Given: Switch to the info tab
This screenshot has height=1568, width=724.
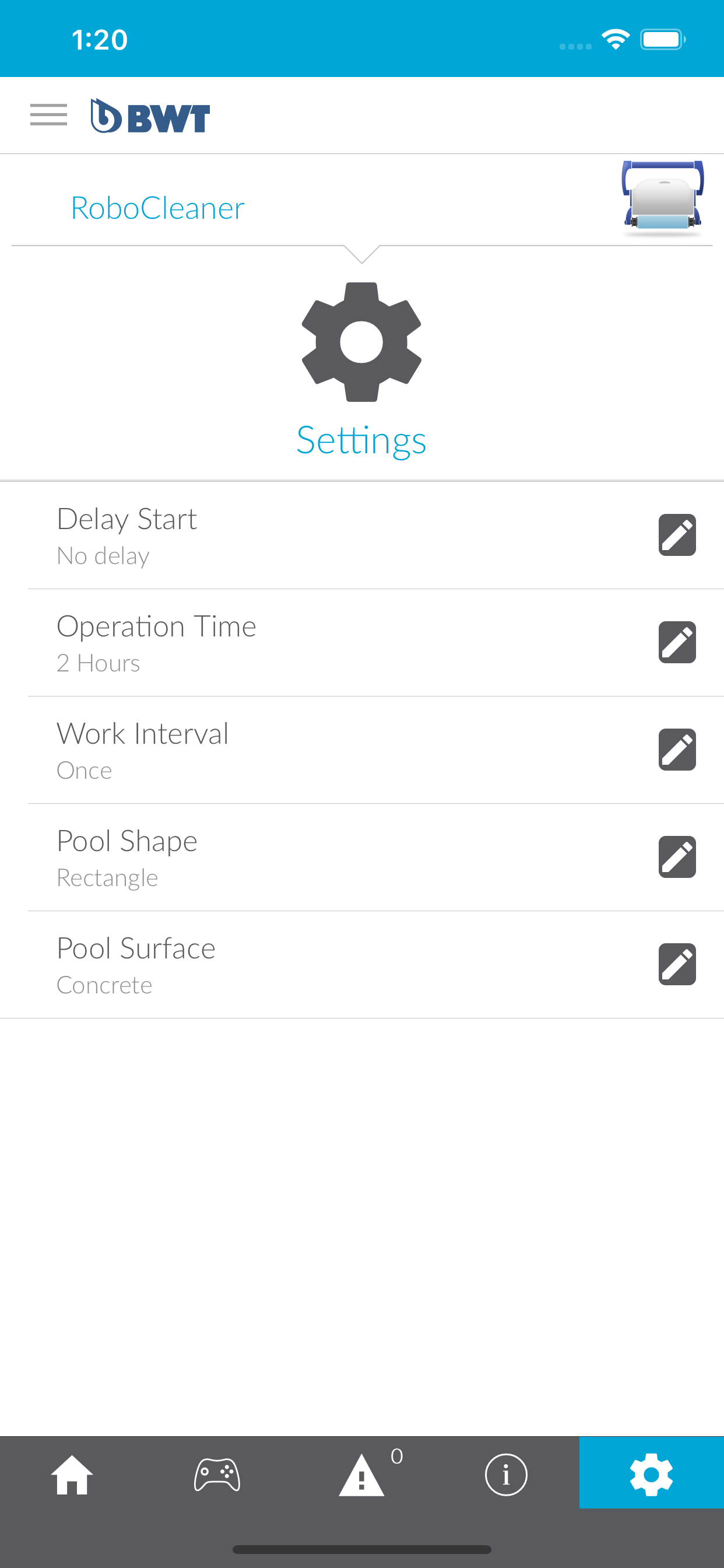Looking at the screenshot, I should (506, 1474).
